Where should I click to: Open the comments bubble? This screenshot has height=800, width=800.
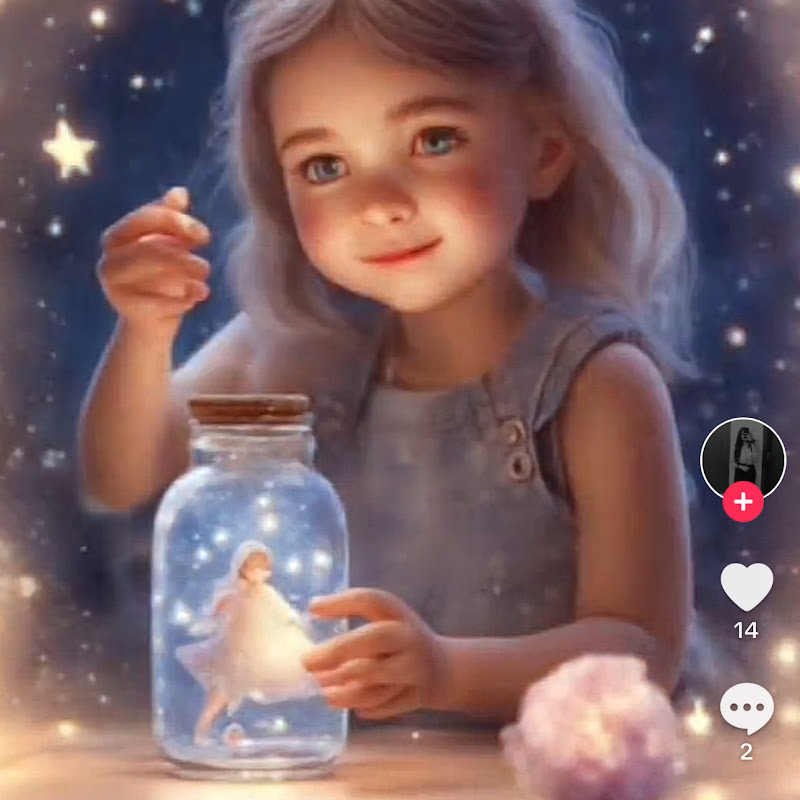746,709
